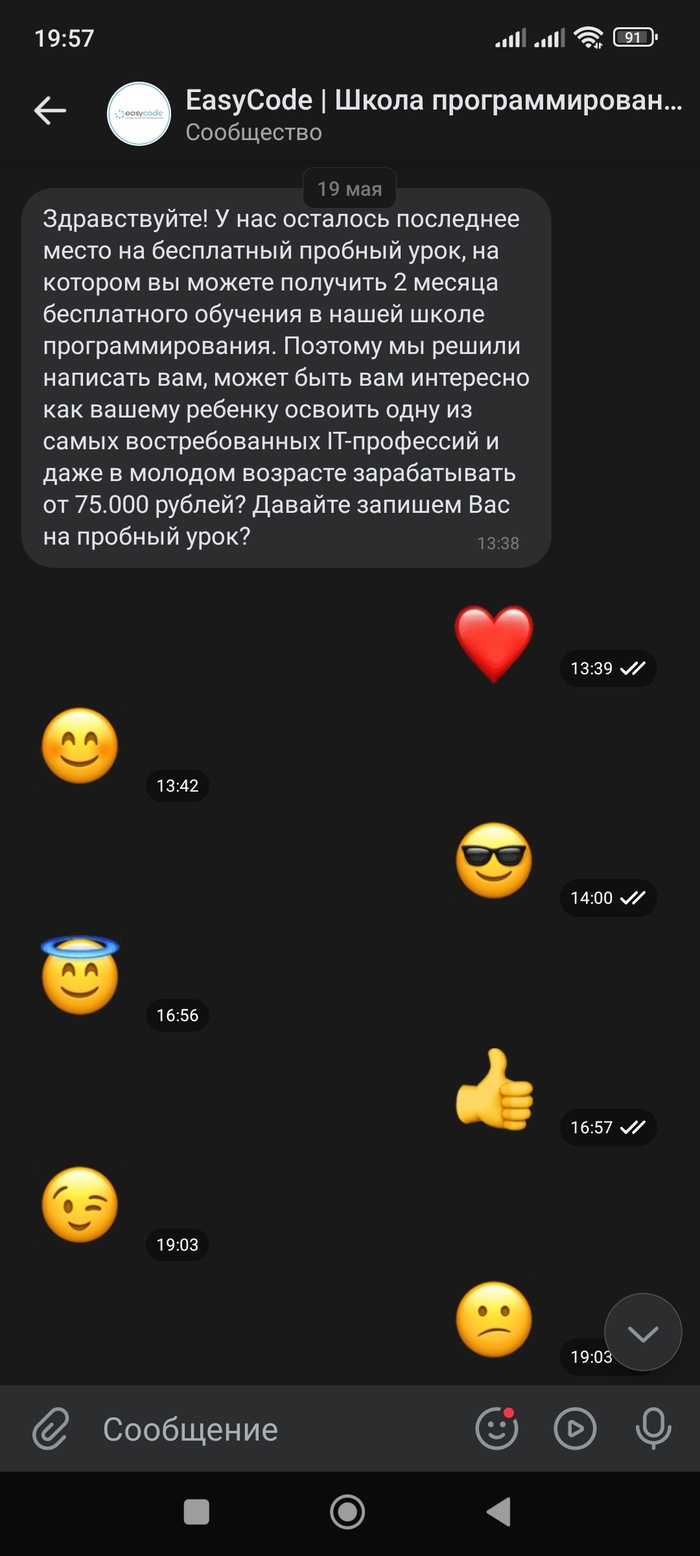
Task: Open recent apps from navigation bar
Action: click(197, 1512)
